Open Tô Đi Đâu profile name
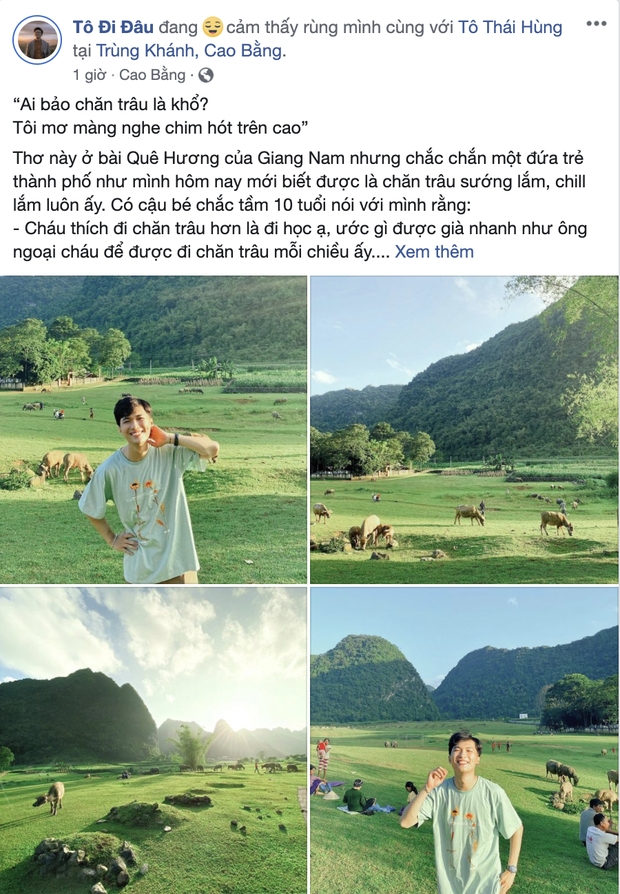 point(113,27)
